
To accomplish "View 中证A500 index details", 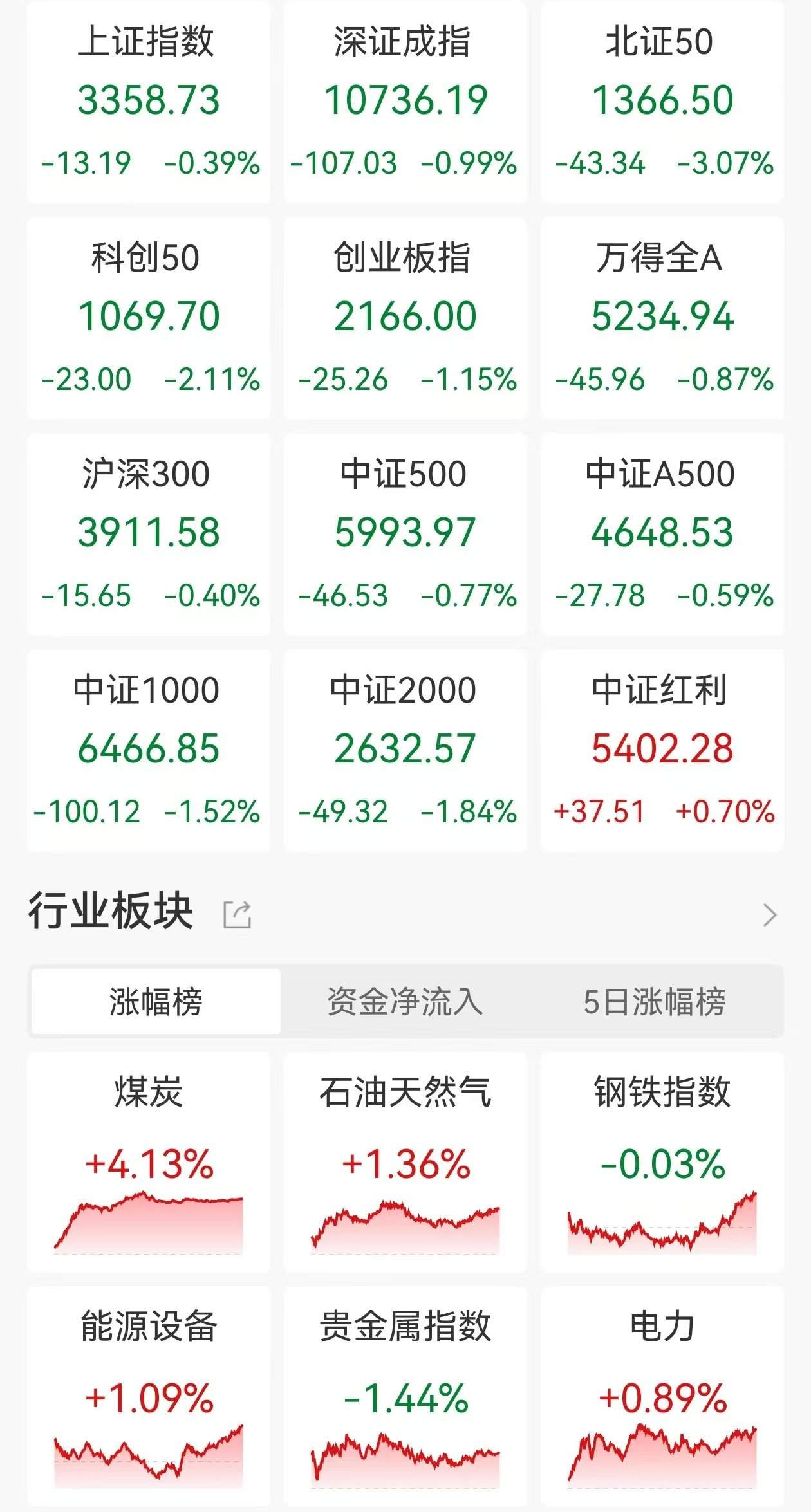I will tap(662, 534).
